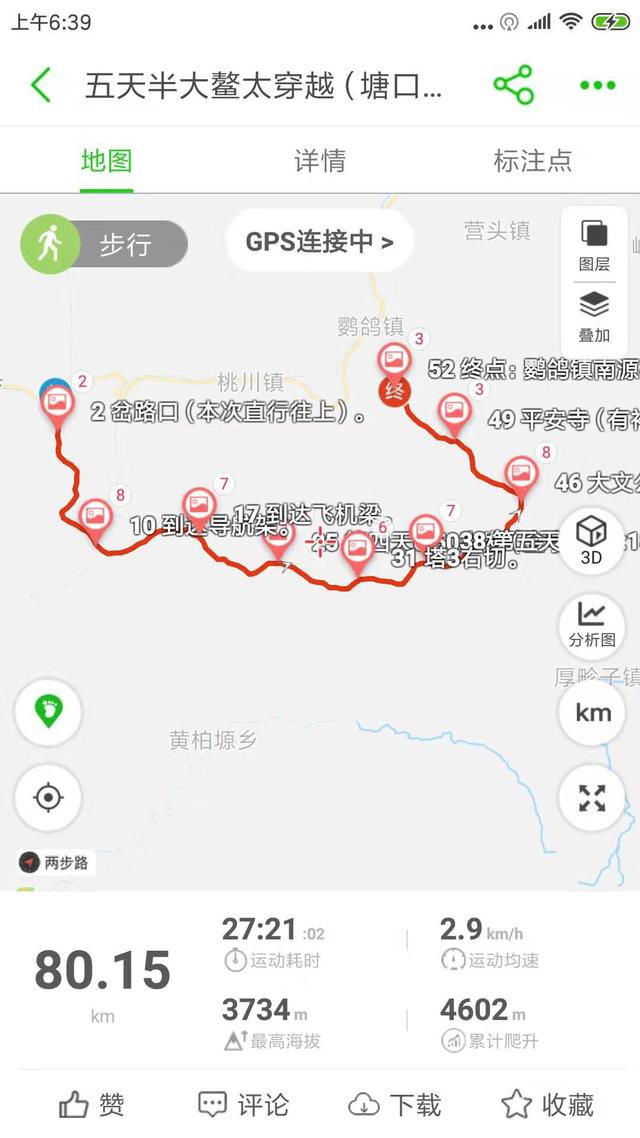Tap the GPS连接中 status button
This screenshot has height=1138, width=640.
(x=319, y=241)
